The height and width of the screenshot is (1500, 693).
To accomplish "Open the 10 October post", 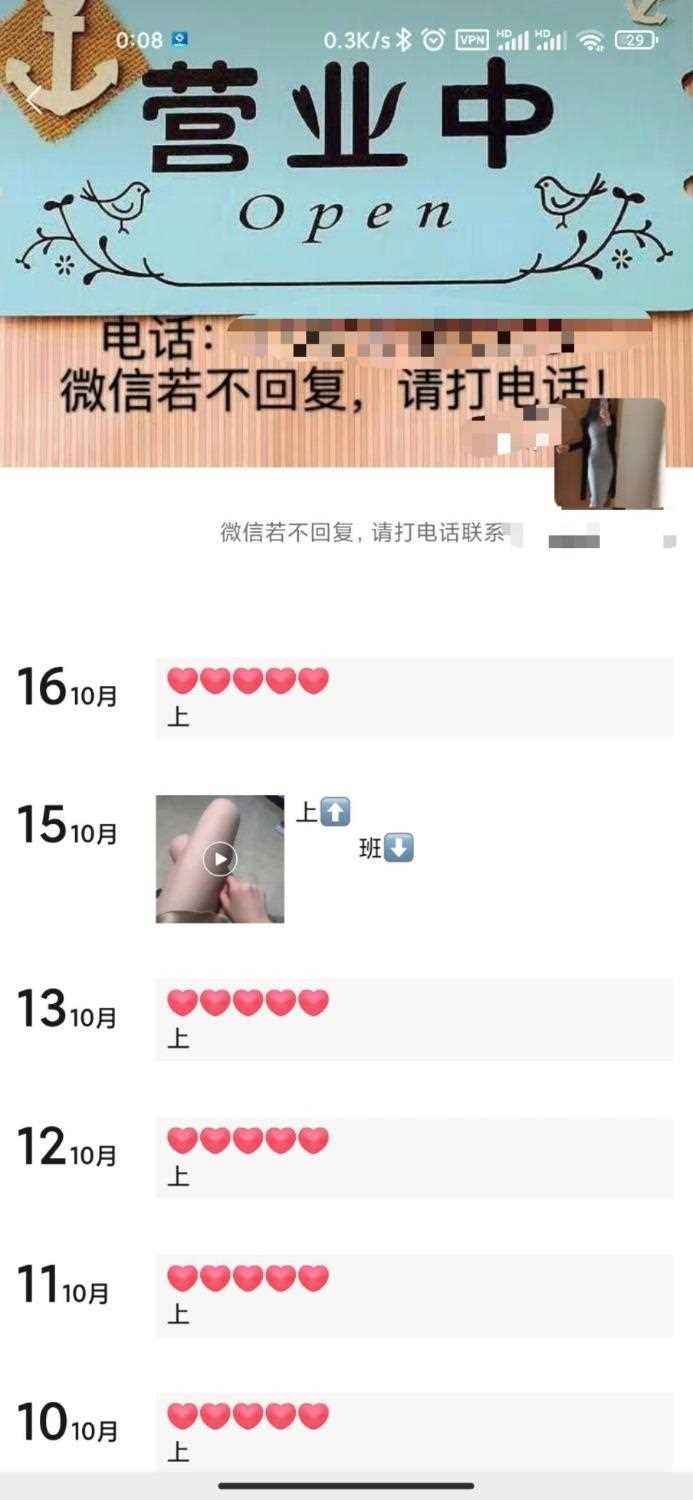I will [413, 1432].
